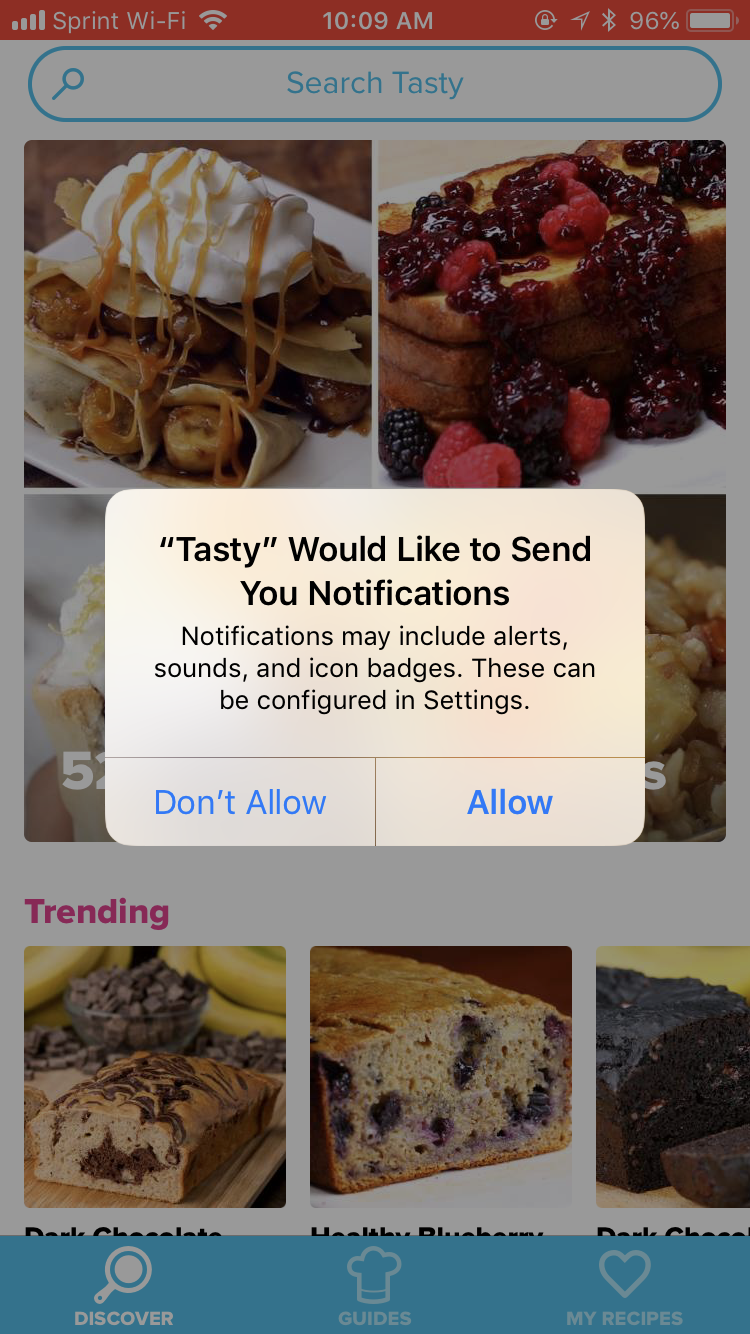The height and width of the screenshot is (1334, 750).
Task: Open the Search Tasty field
Action: pos(375,84)
